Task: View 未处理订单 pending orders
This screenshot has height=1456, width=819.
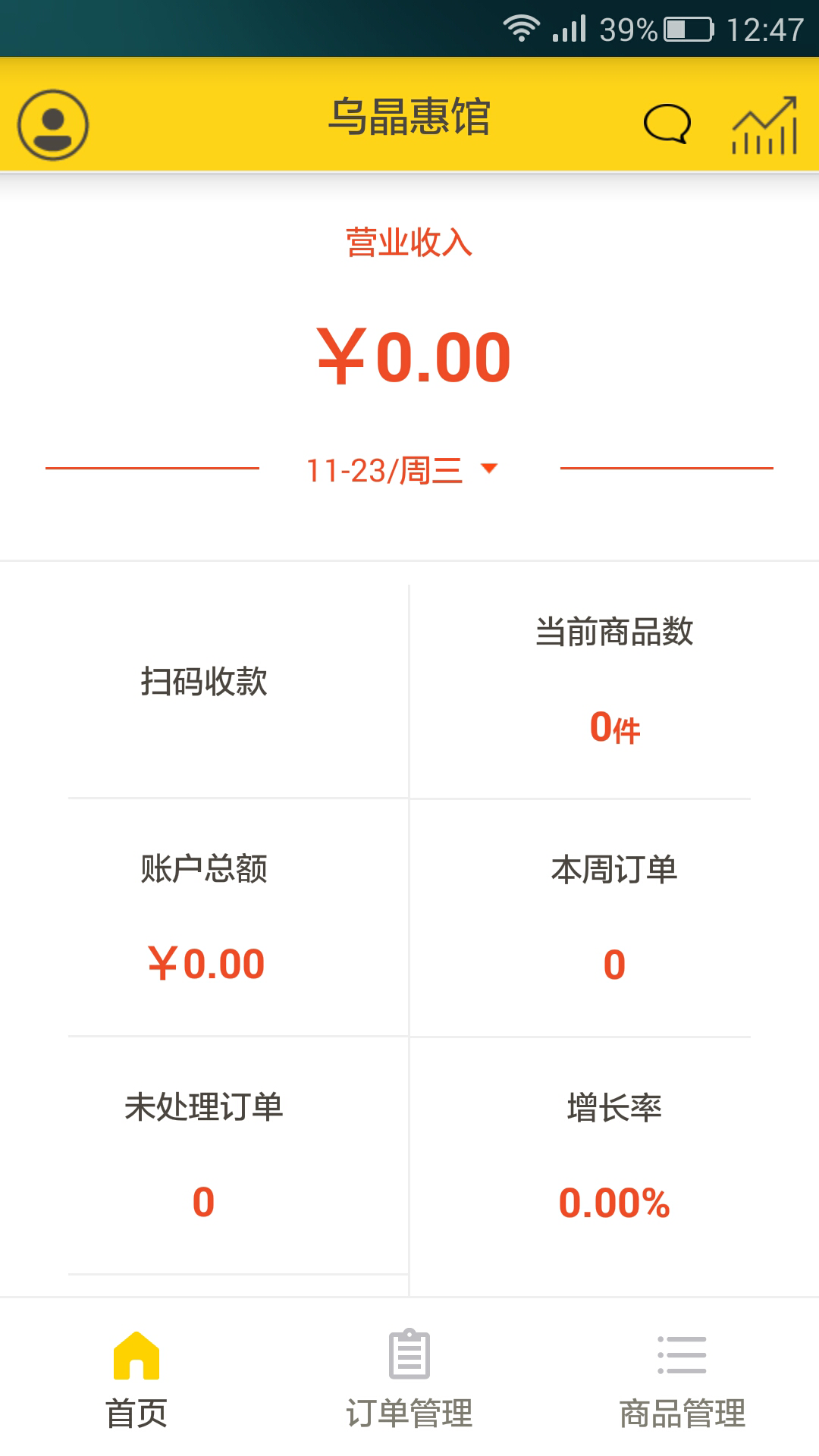Action: (x=204, y=1153)
